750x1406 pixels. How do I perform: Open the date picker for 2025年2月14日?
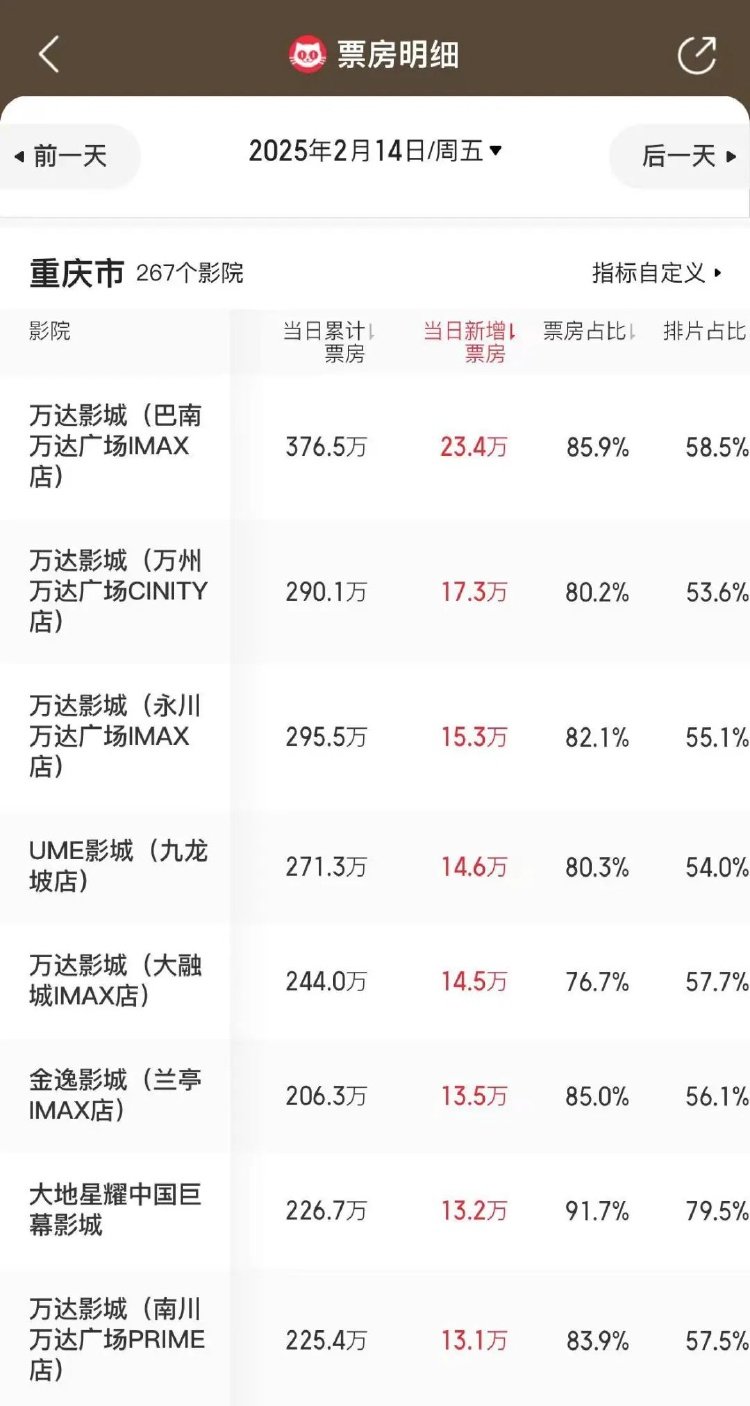[x=375, y=151]
